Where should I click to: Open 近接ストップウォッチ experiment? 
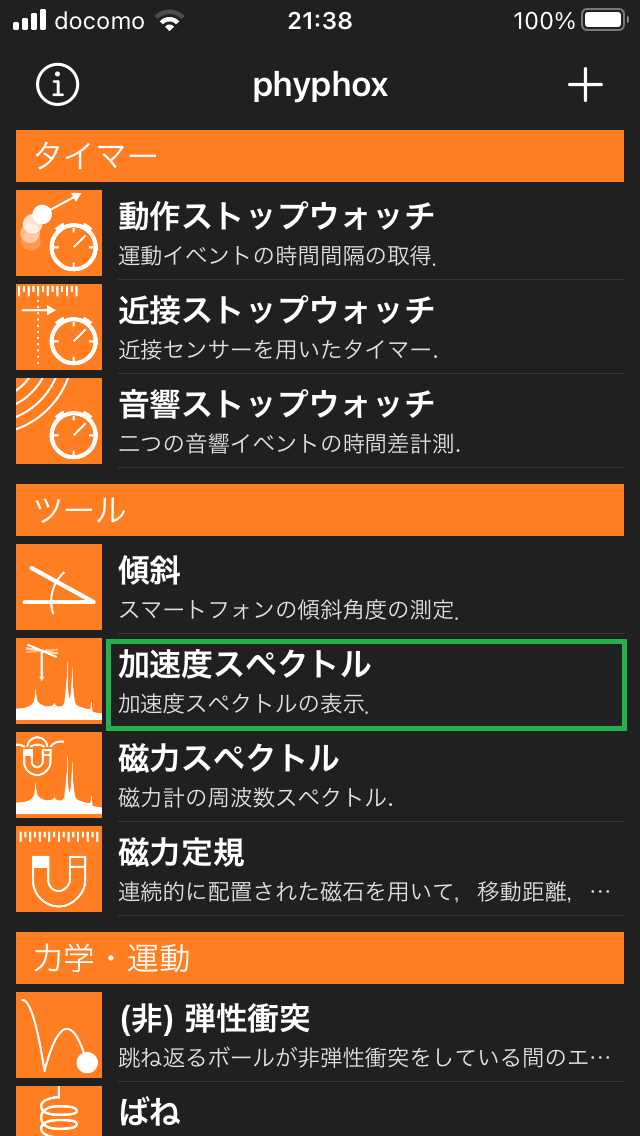pyautogui.click(x=320, y=327)
